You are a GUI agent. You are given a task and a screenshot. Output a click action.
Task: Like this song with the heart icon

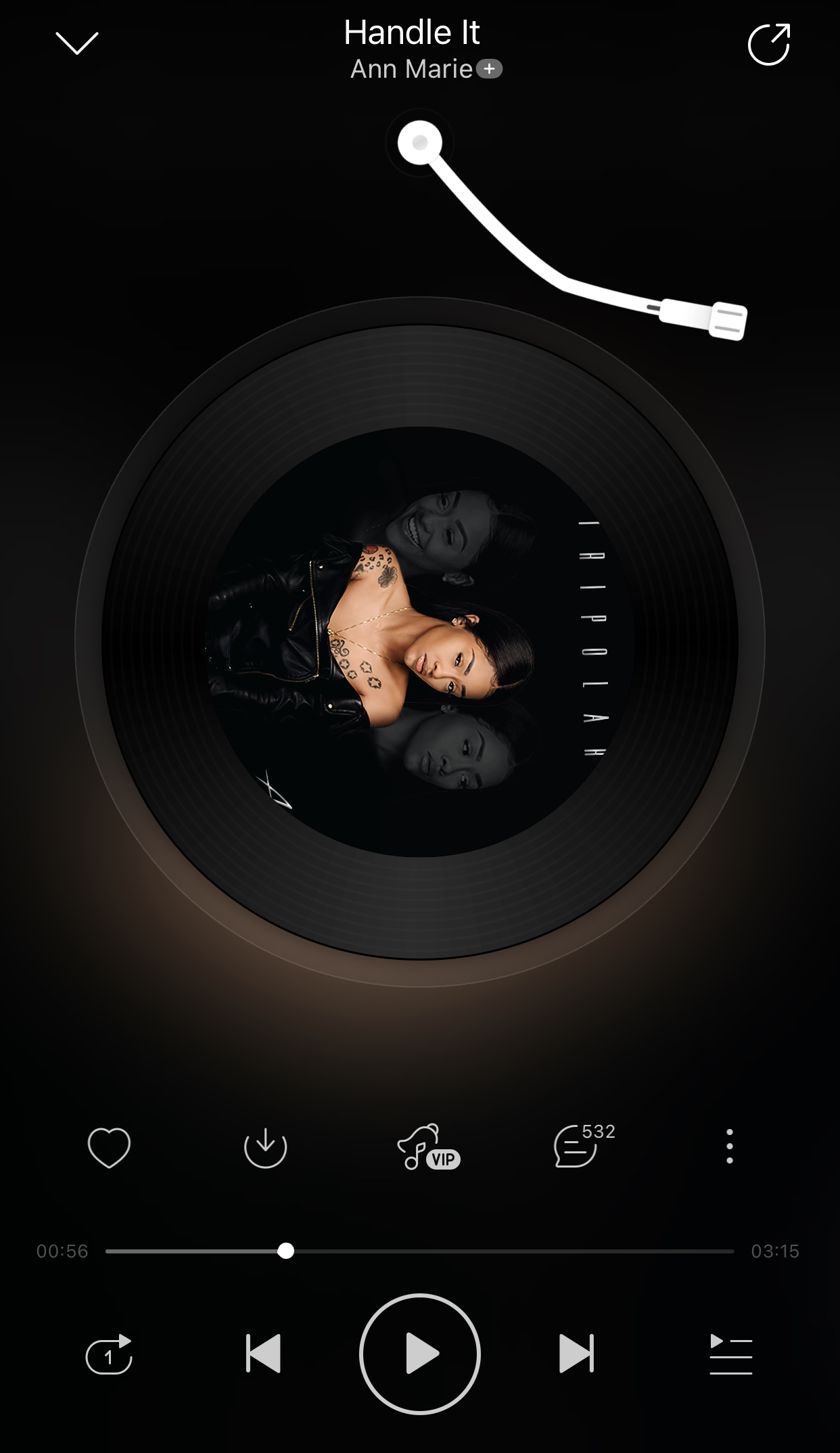click(x=109, y=1147)
